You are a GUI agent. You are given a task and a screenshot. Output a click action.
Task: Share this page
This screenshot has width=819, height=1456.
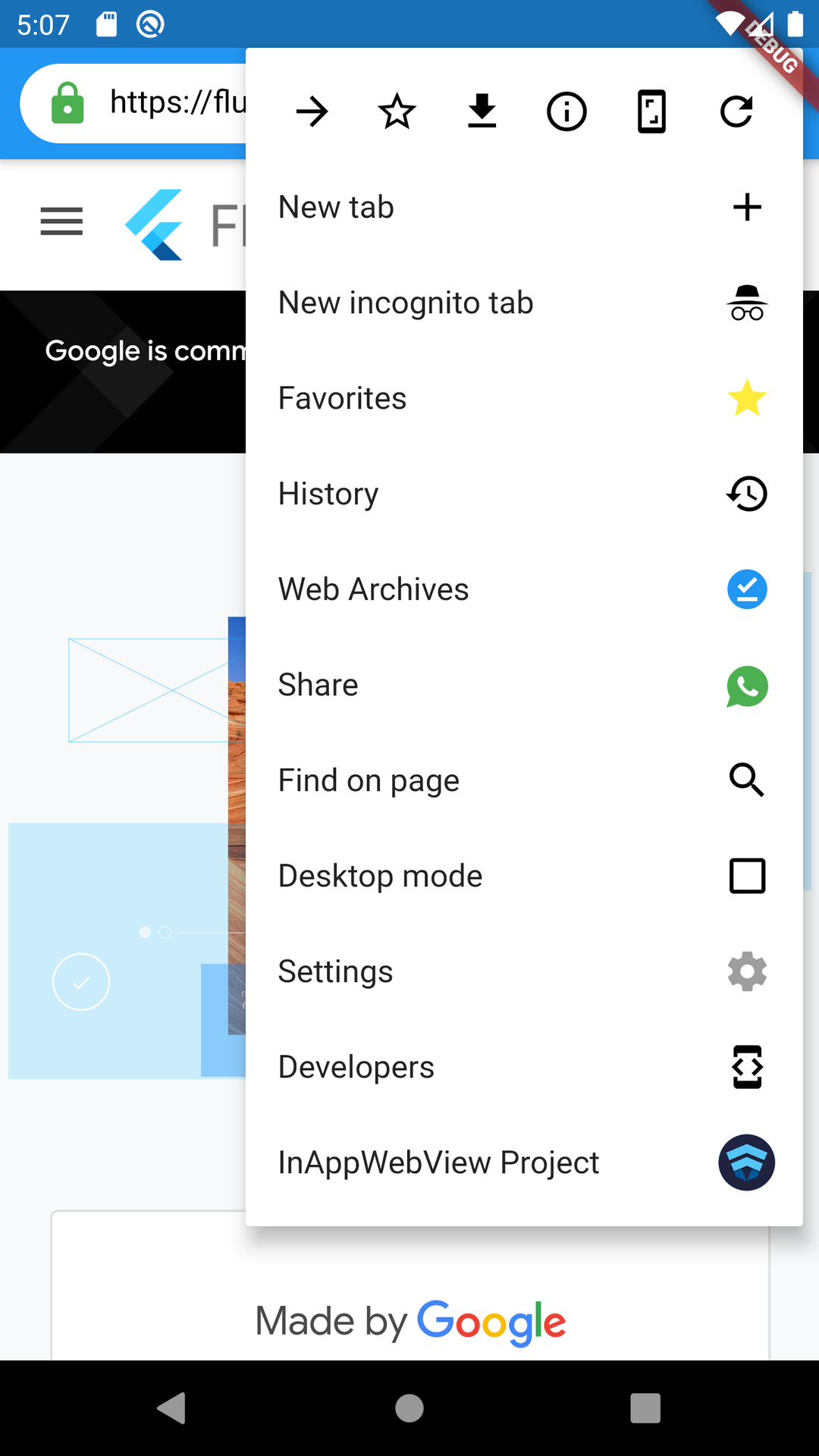[523, 685]
